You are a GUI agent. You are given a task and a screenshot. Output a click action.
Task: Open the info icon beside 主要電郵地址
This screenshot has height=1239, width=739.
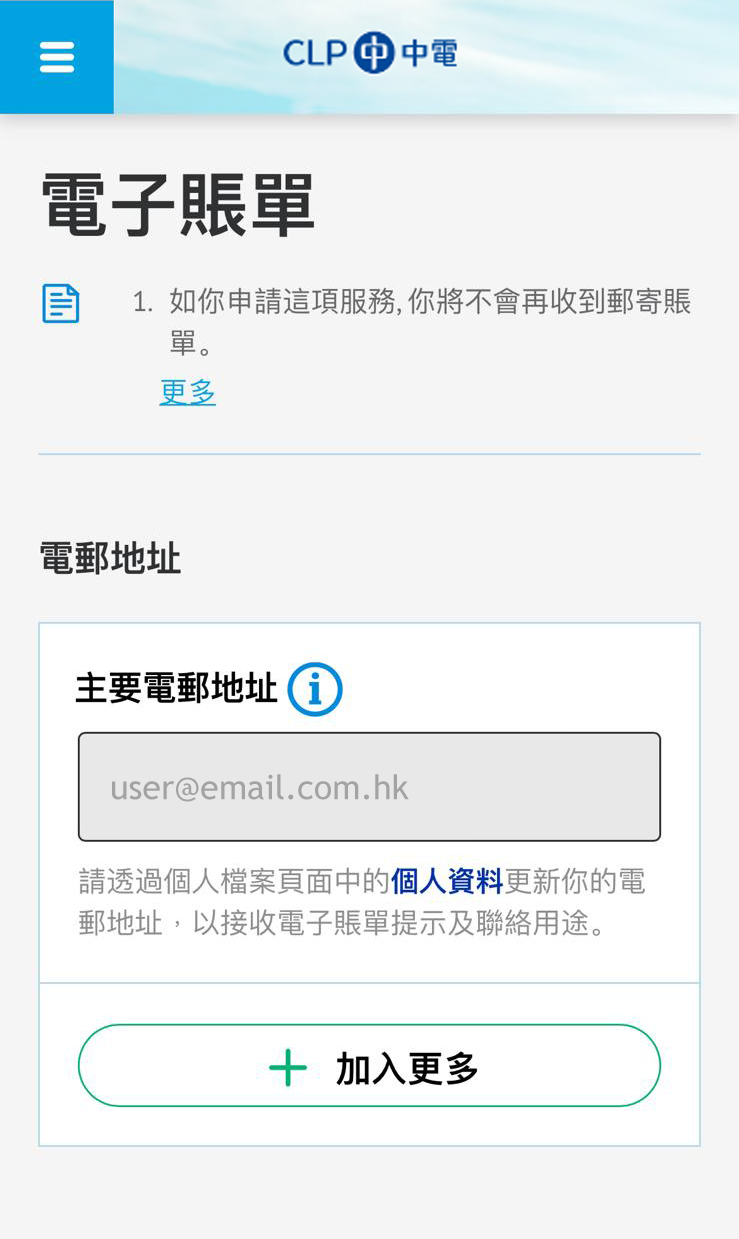pyautogui.click(x=315, y=689)
